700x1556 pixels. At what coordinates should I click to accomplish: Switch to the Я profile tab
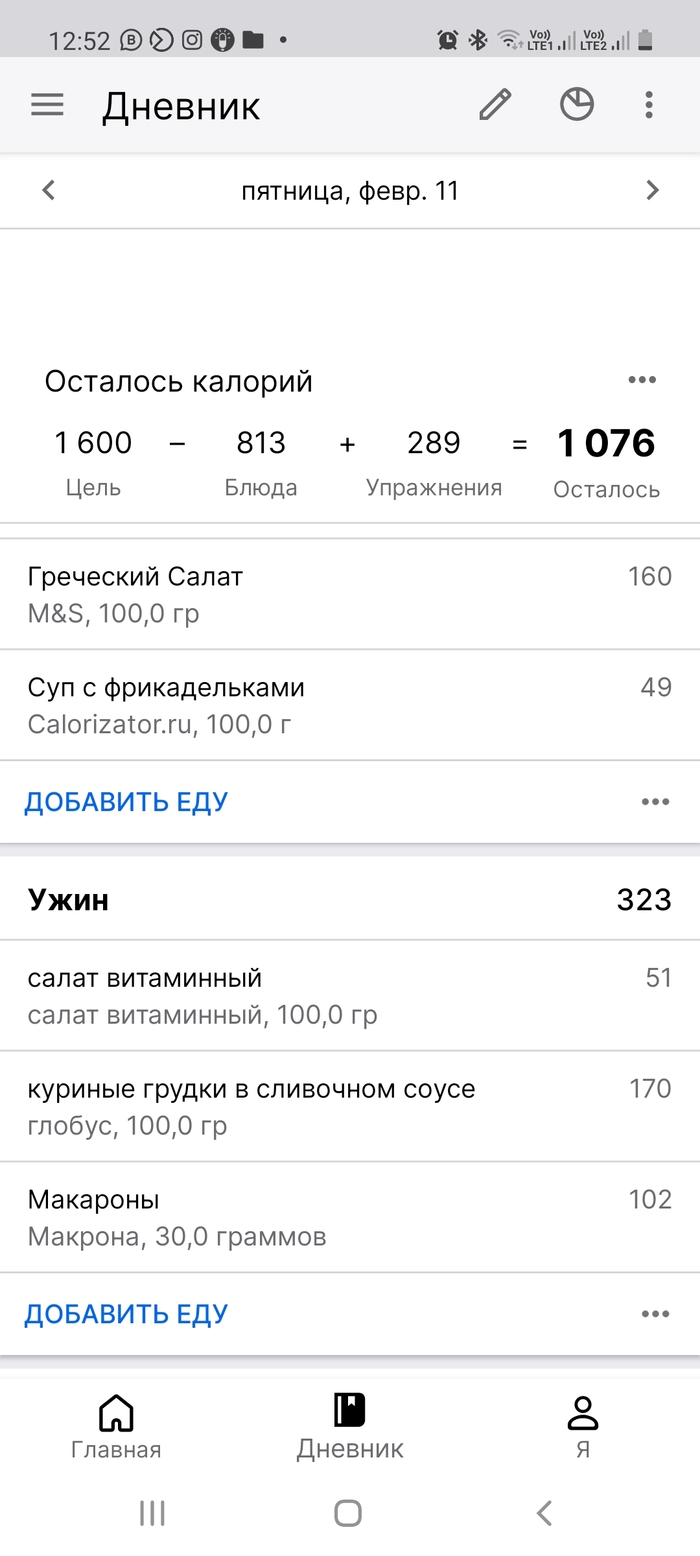tap(582, 1426)
